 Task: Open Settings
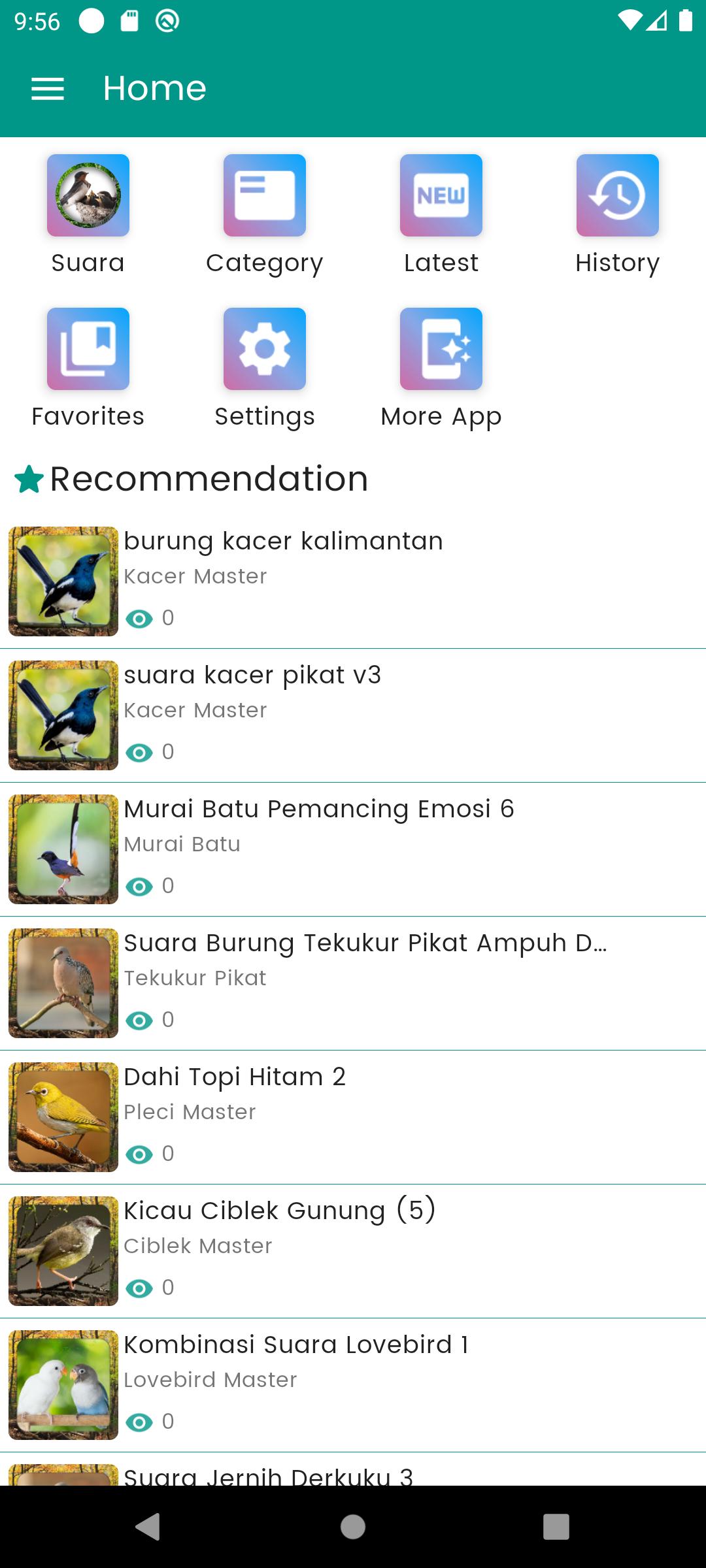pos(265,369)
